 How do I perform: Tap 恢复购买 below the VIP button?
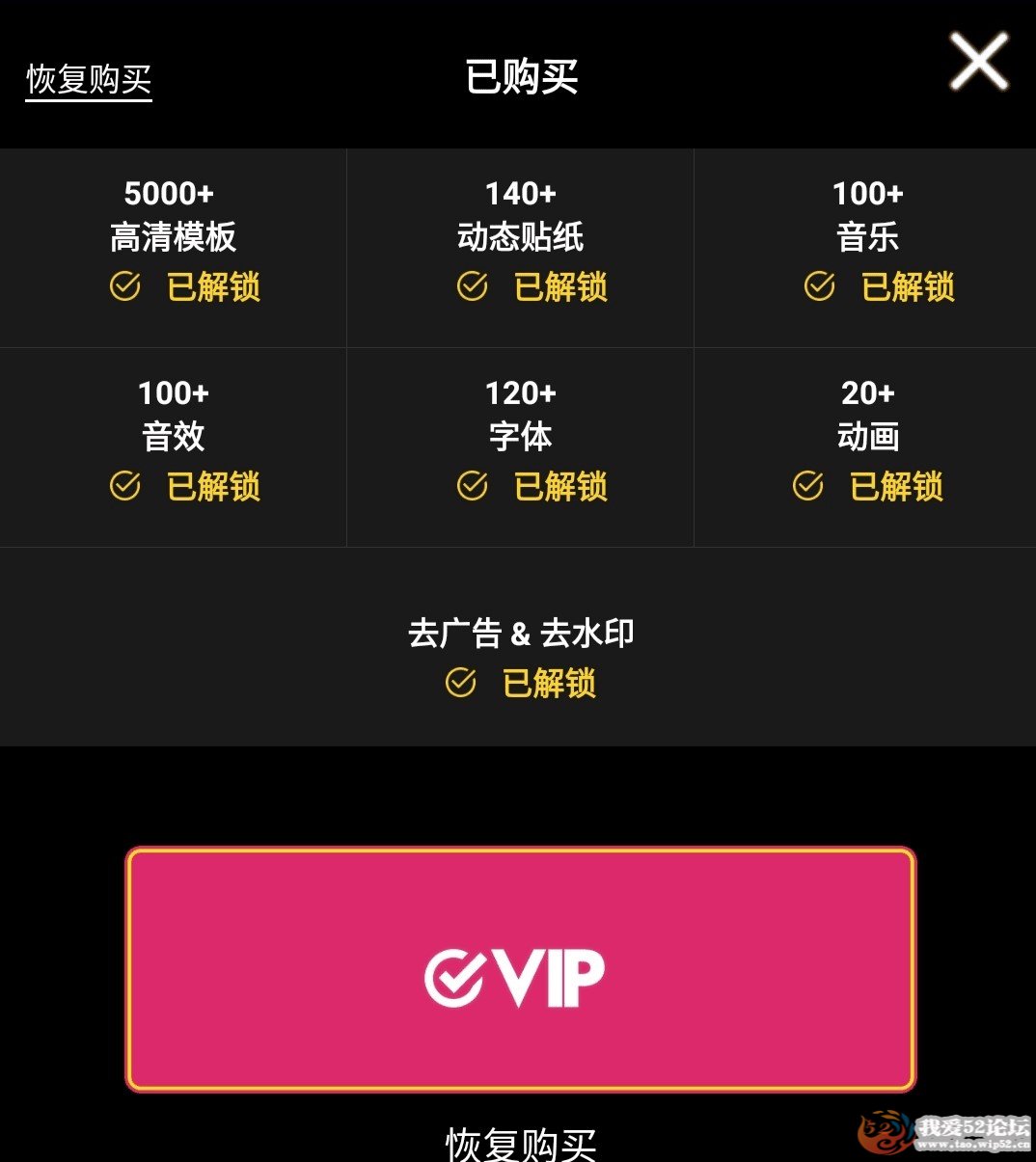pos(520,1144)
